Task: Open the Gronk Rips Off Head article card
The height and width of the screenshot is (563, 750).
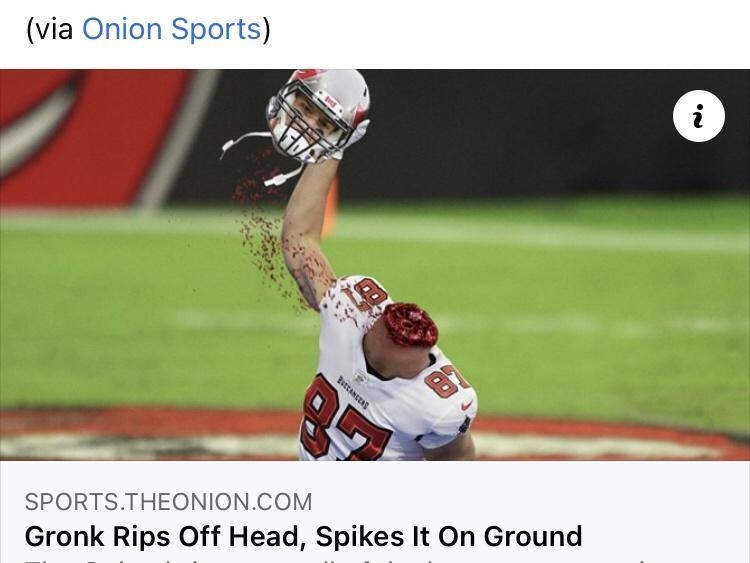Action: coord(303,536)
